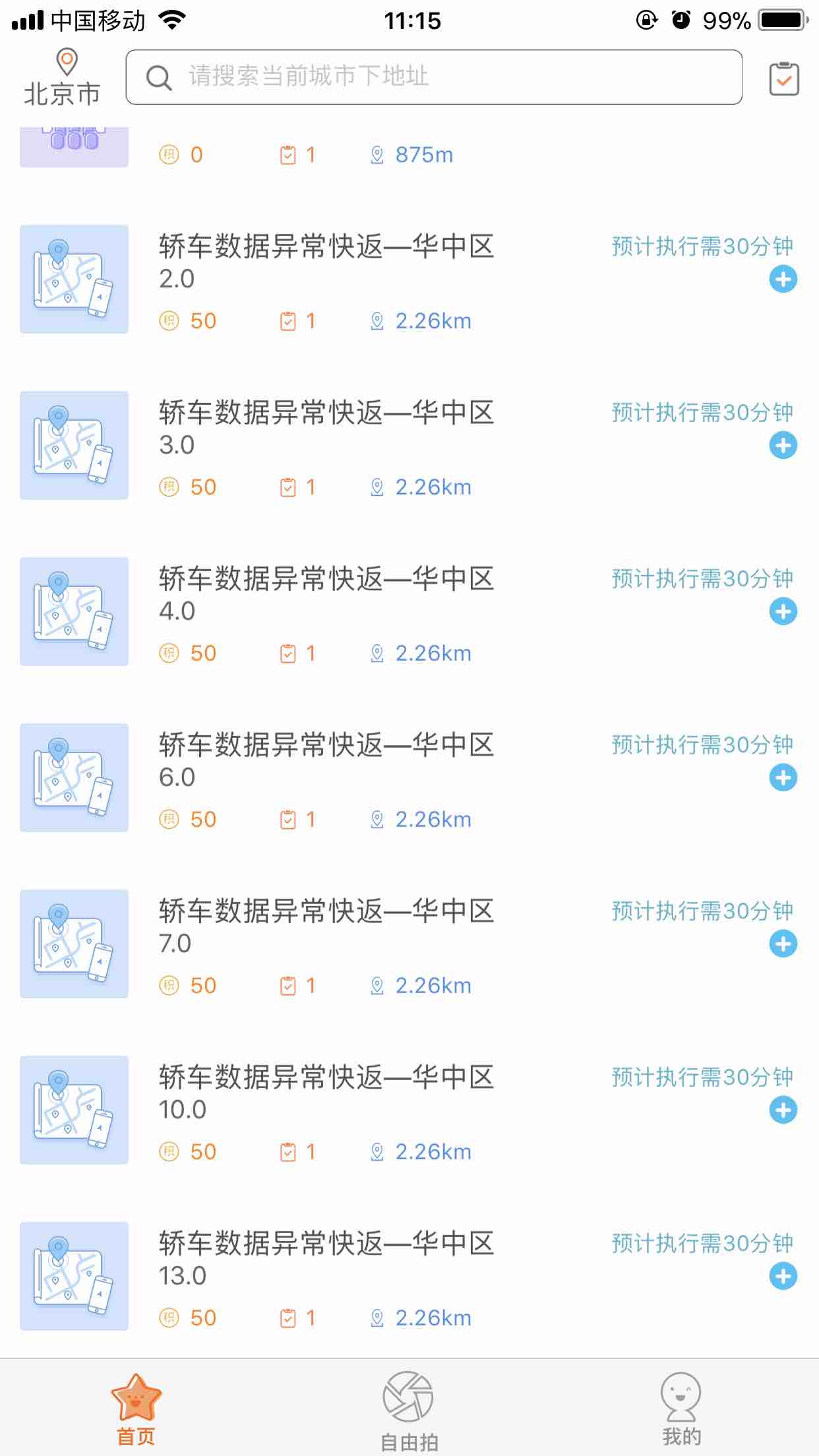This screenshot has height=1456, width=819.
Task: Add task 轿车数据异常快返—华中区 3.0
Action: 783,445
